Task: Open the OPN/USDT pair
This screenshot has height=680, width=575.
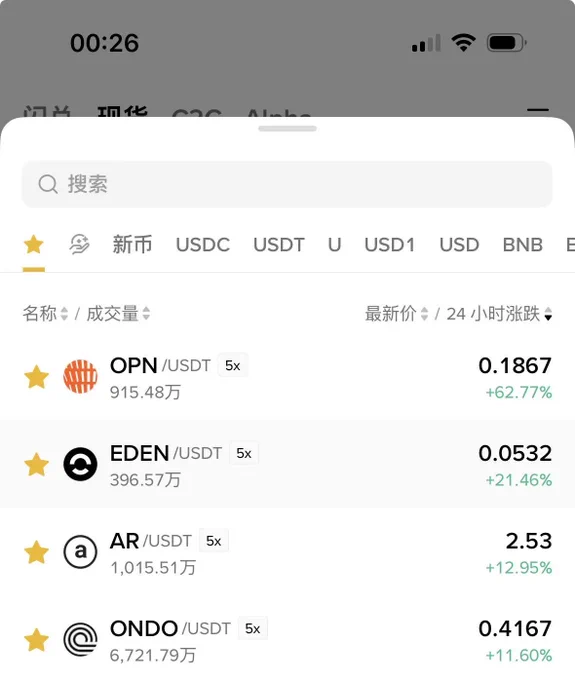Action: point(287,377)
